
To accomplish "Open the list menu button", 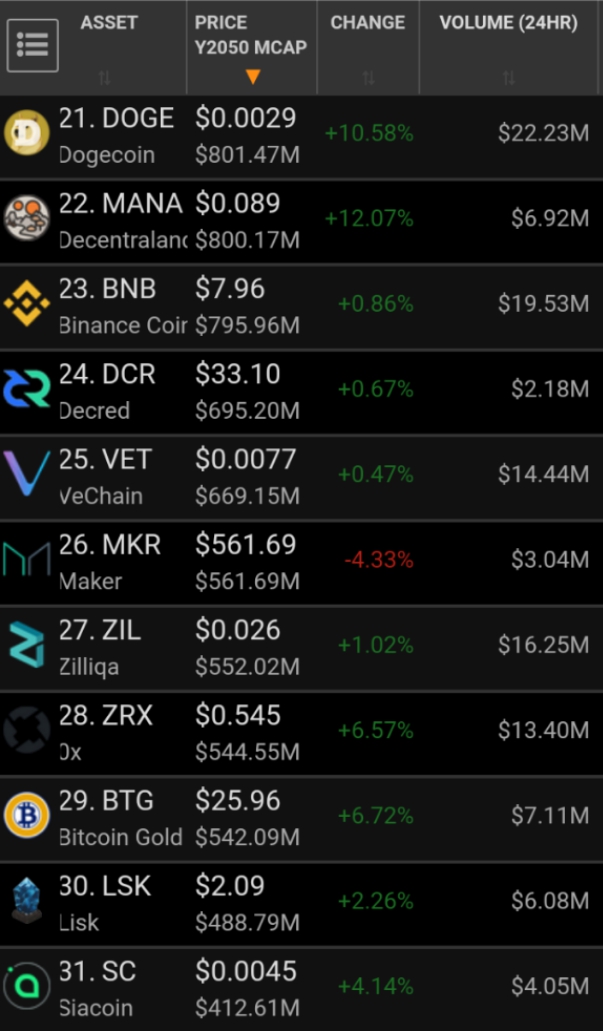I will pyautogui.click(x=33, y=46).
